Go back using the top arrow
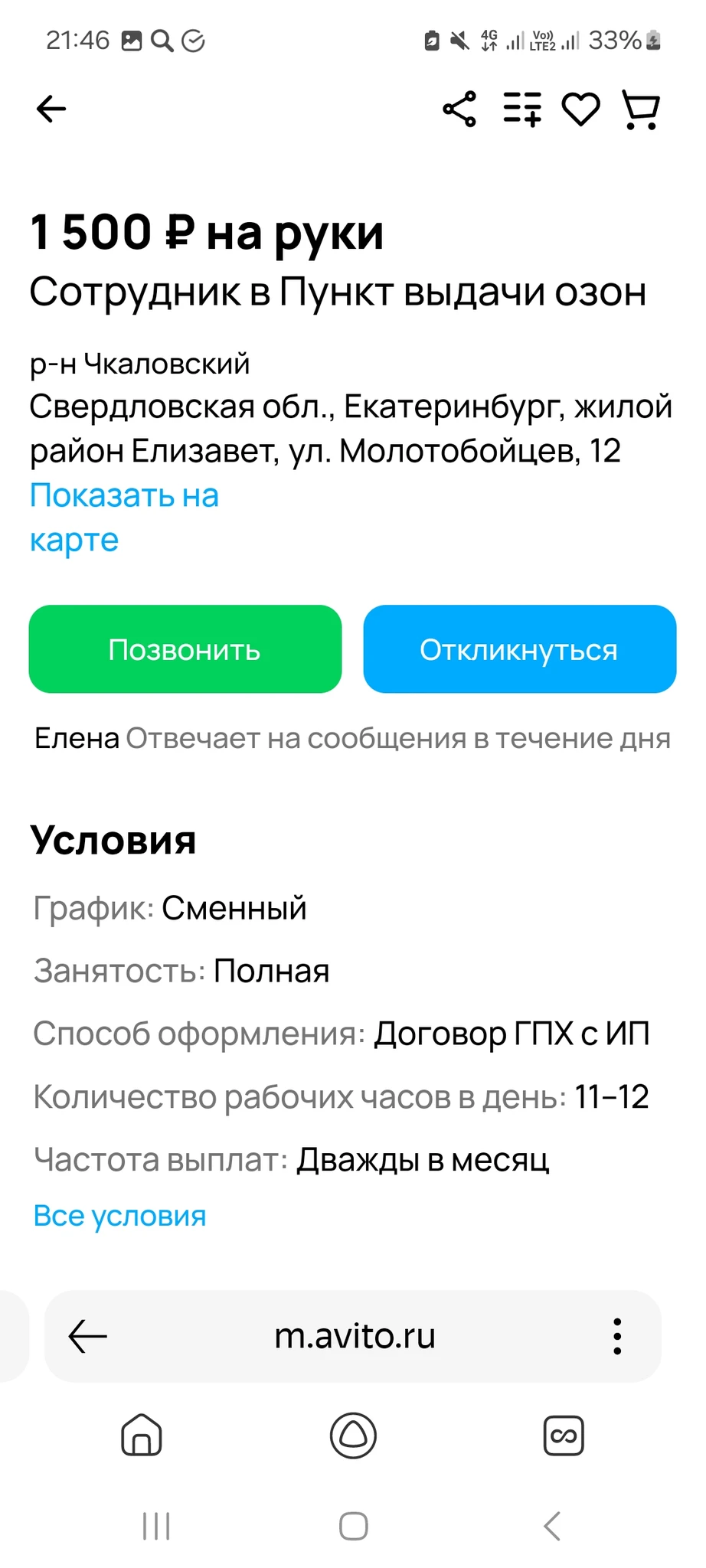The height and width of the screenshot is (1568, 706). tap(51, 109)
